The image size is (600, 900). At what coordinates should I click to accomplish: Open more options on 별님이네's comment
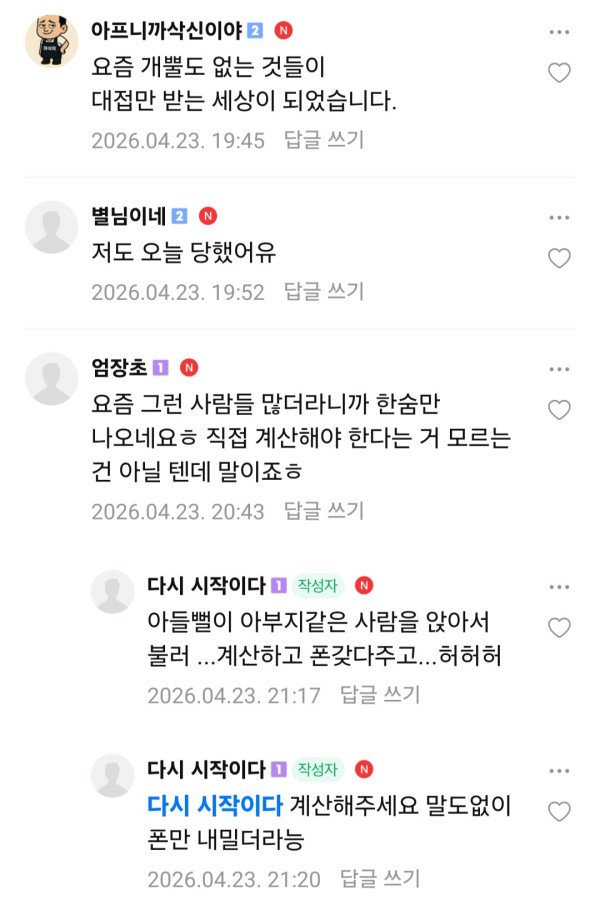[x=560, y=218]
